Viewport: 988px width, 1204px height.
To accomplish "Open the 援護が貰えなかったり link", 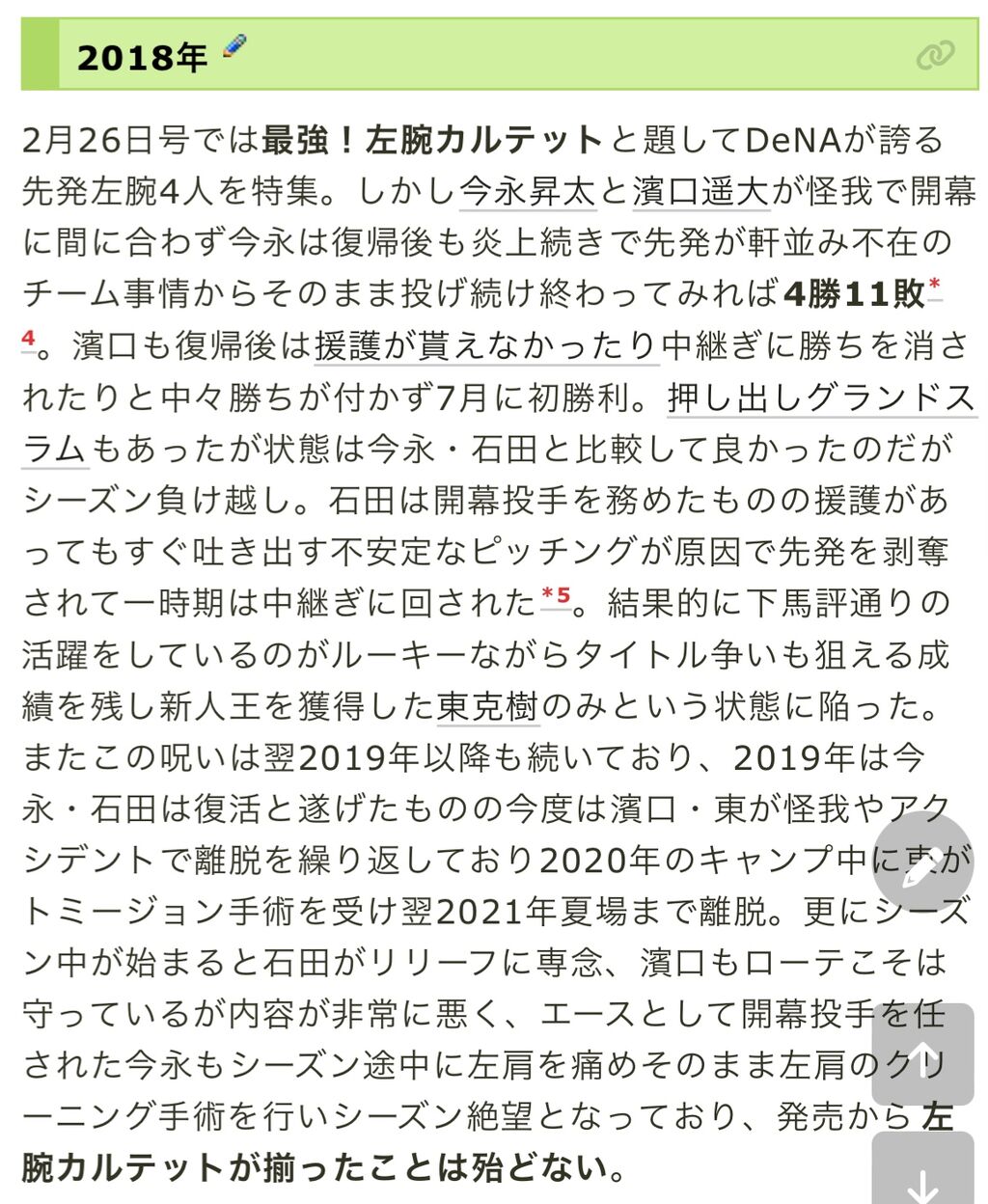I will pyautogui.click(x=486, y=345).
